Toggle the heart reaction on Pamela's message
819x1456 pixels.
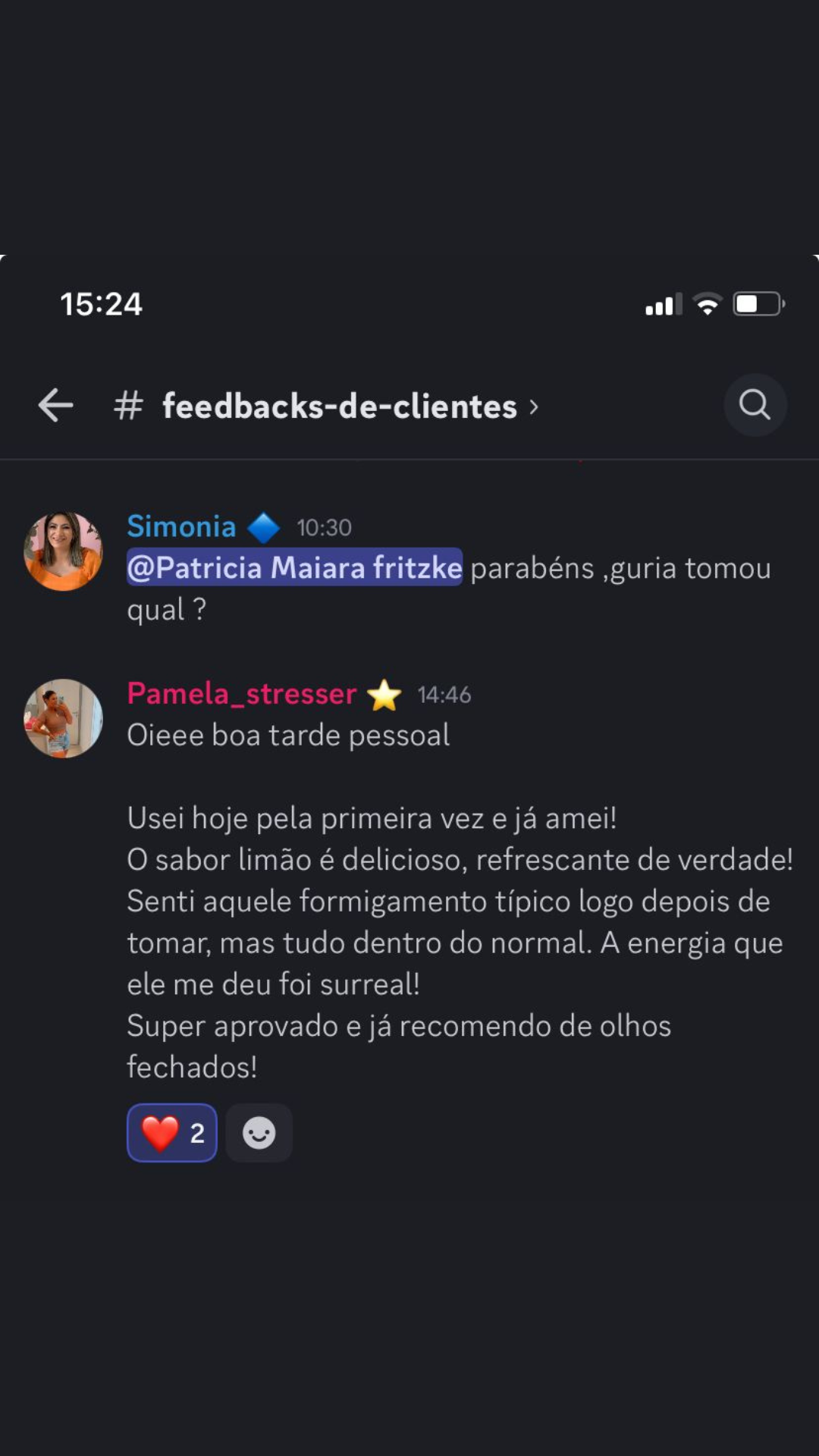(x=172, y=1133)
